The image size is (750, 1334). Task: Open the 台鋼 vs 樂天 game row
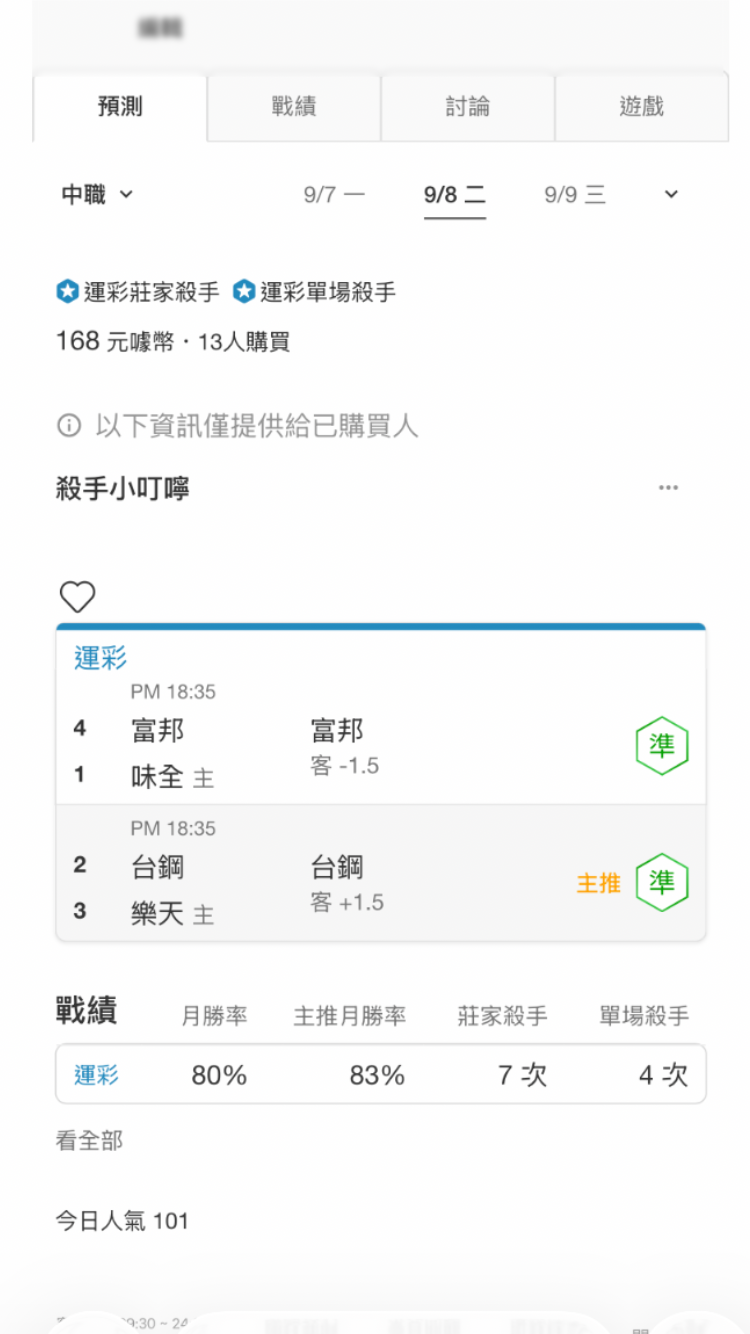(x=381, y=872)
